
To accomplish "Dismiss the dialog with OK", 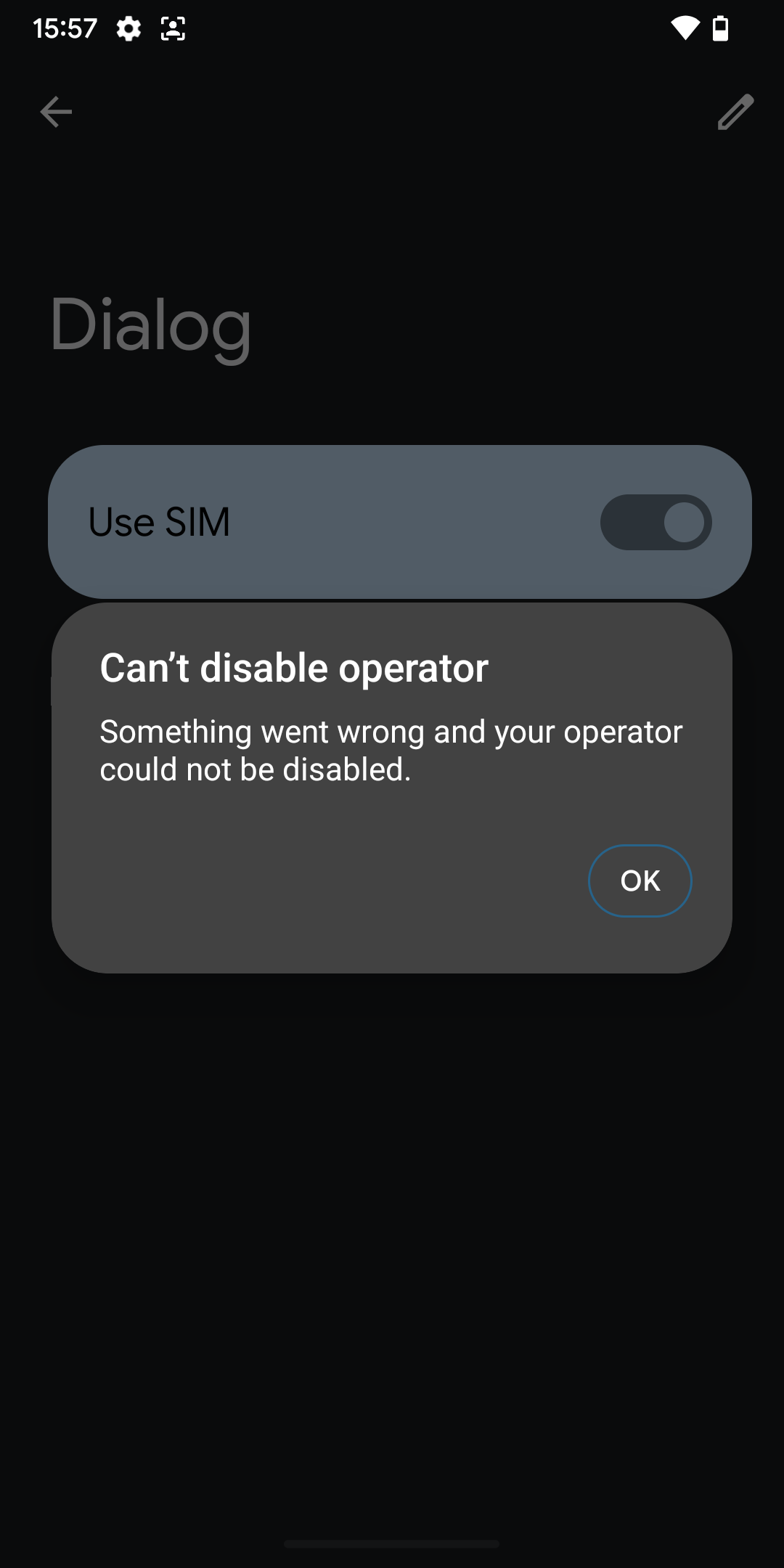I will pos(640,880).
